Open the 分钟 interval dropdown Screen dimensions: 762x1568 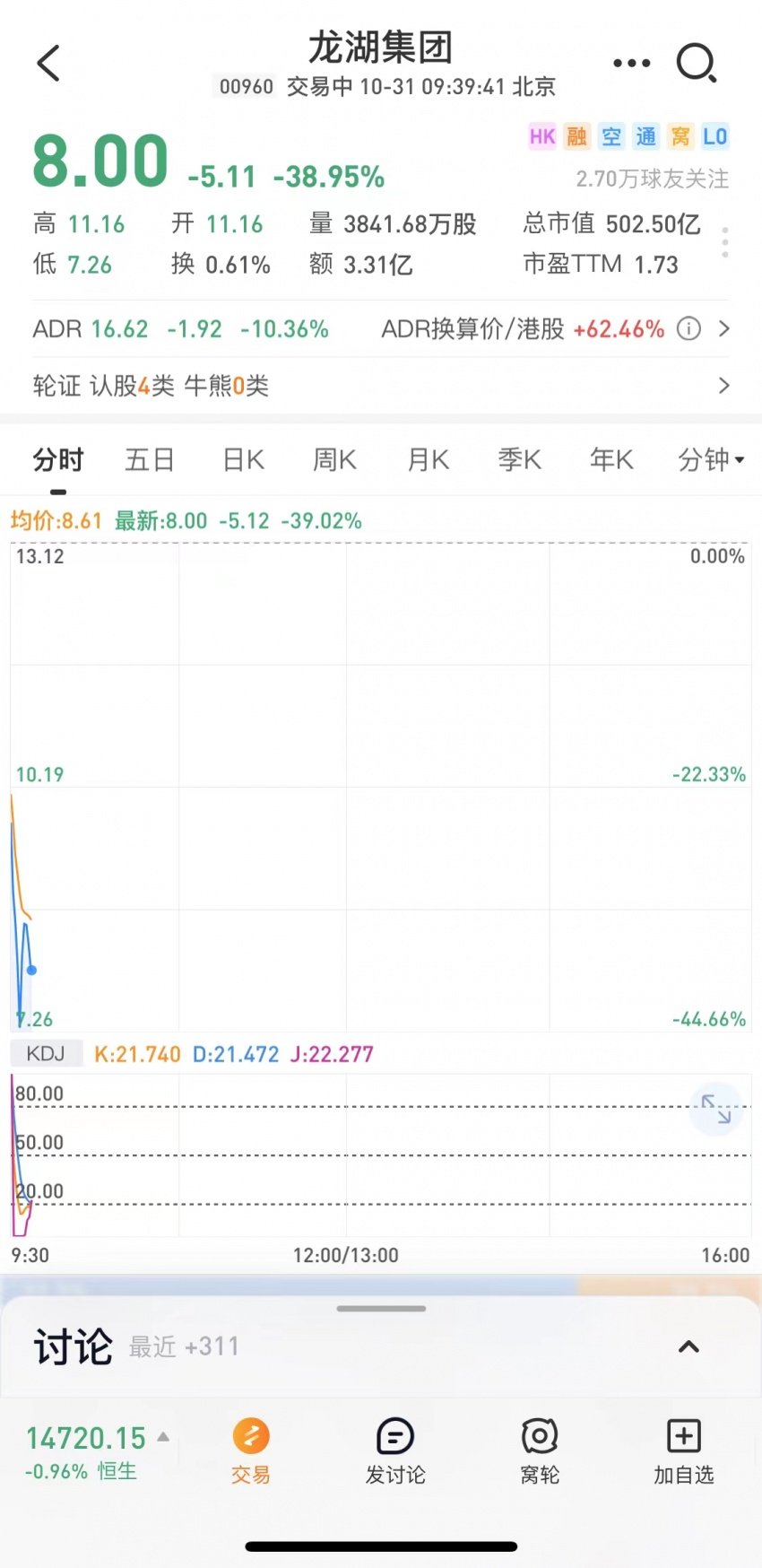click(711, 460)
